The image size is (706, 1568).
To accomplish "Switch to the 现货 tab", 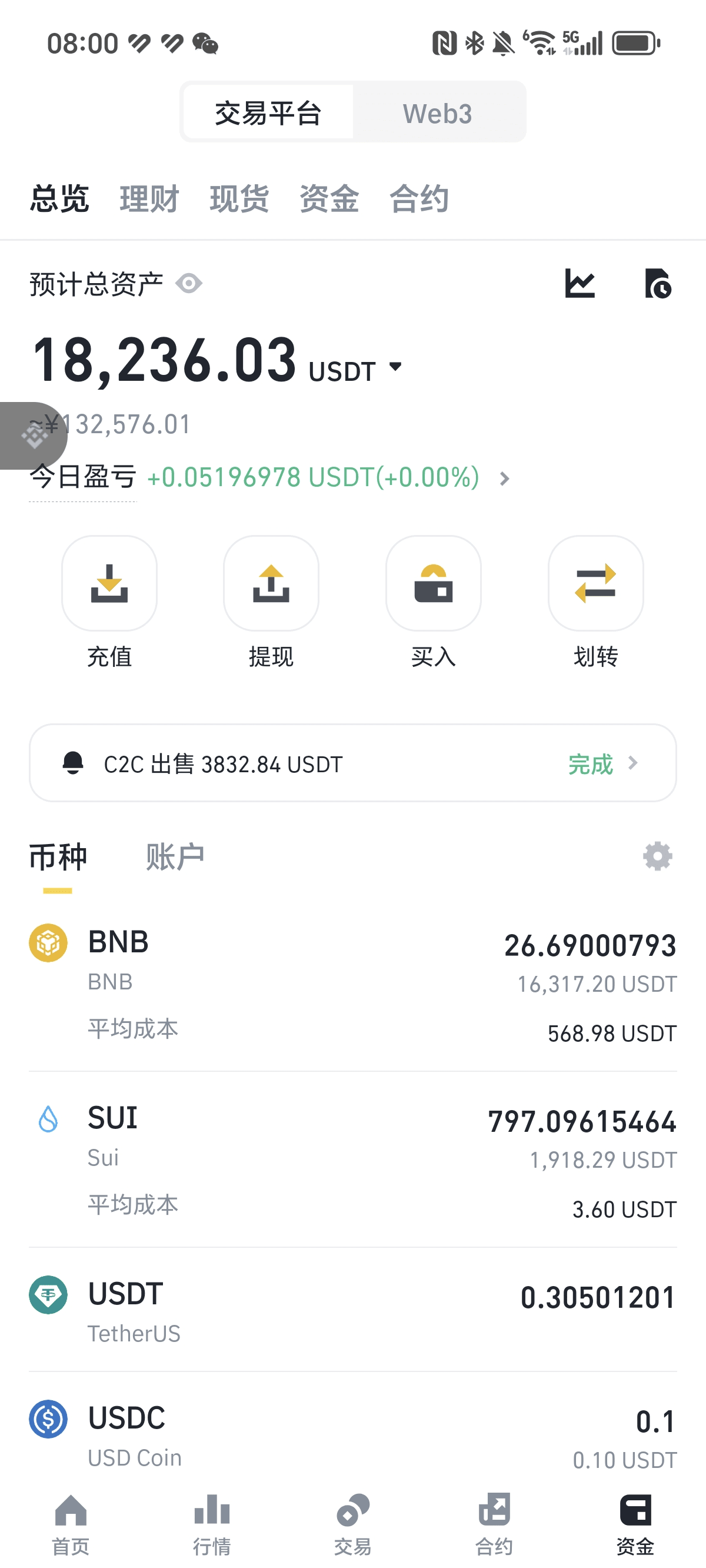I will (239, 198).
